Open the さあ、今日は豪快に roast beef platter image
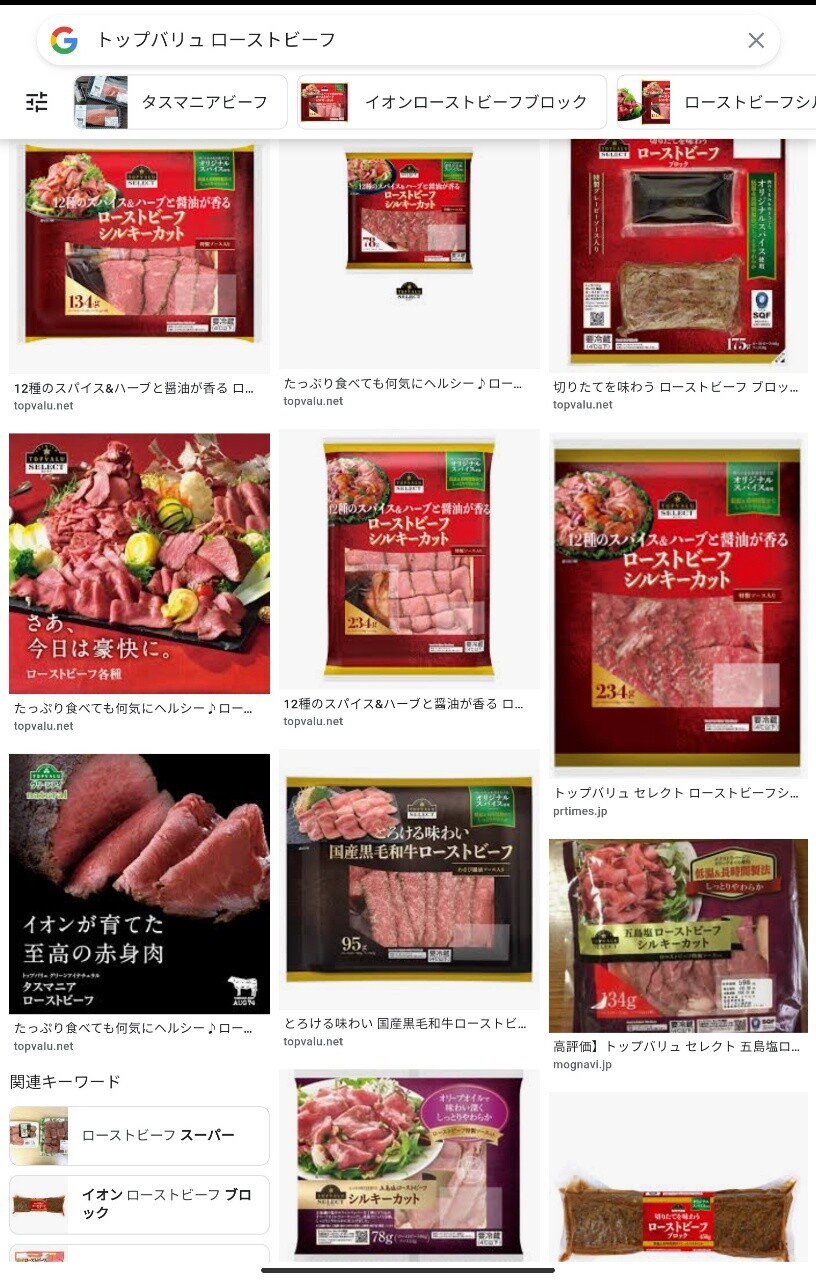 (x=139, y=563)
